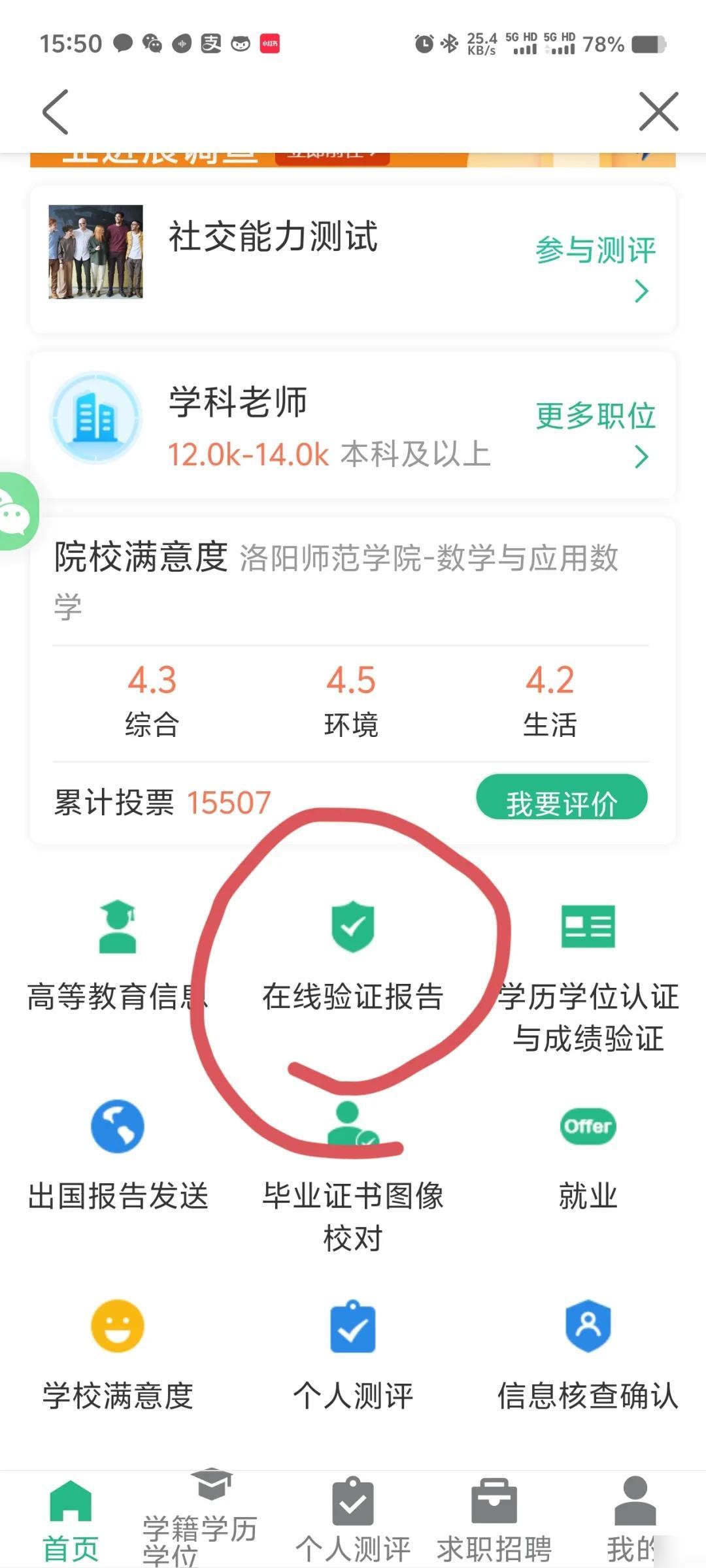706x1568 pixels.
Task: Open 在线验证报告
Action: 353,955
